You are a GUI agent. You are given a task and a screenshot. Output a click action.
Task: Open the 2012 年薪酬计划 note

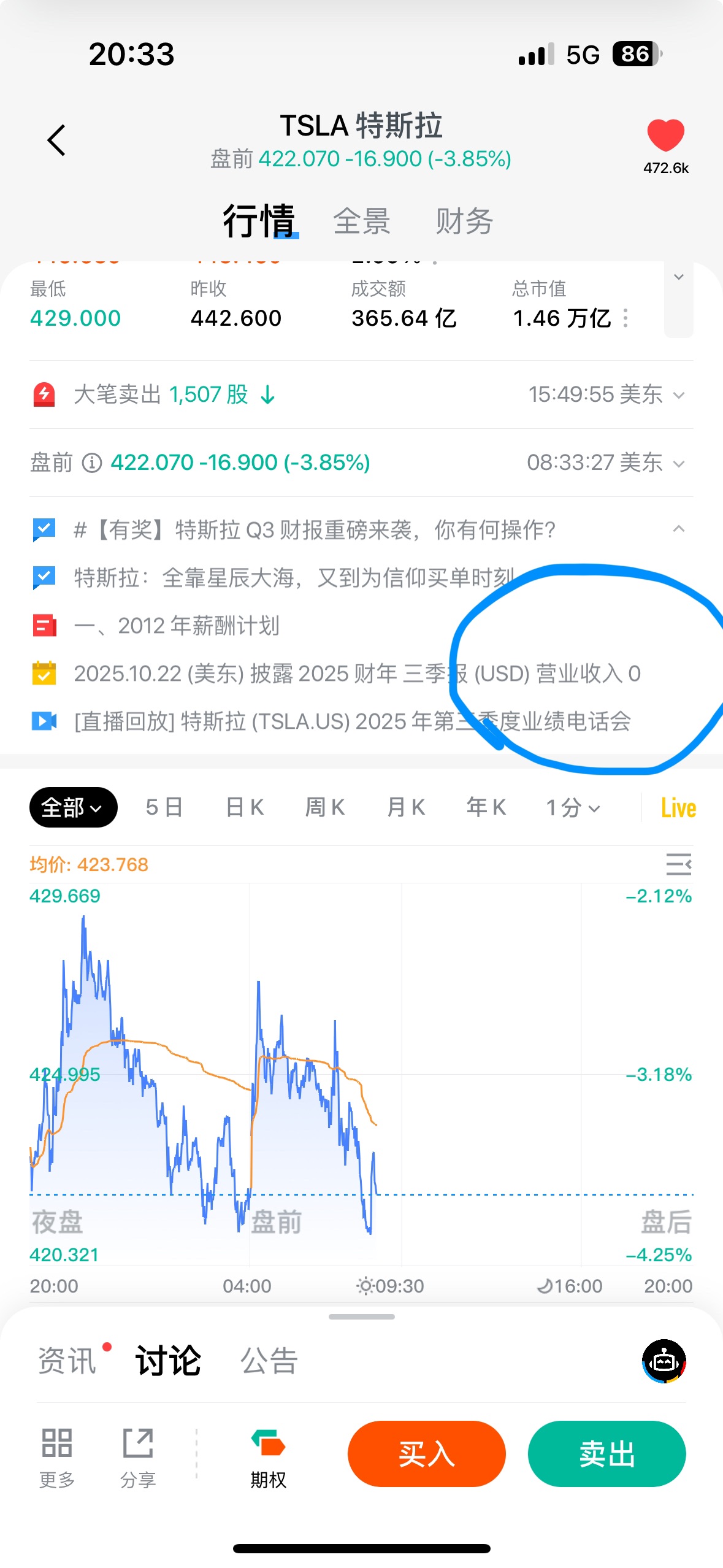[x=177, y=626]
